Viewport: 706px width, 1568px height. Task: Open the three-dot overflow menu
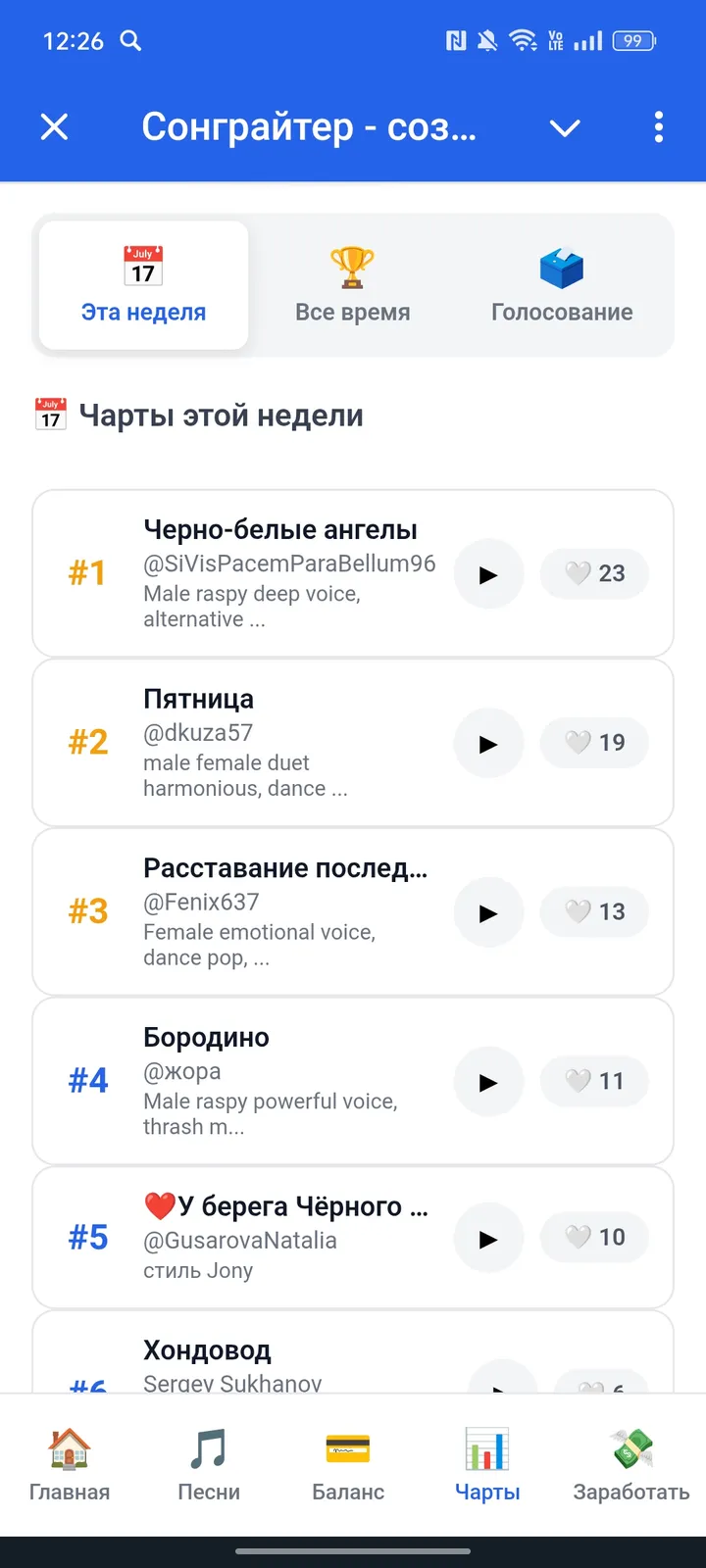(x=658, y=127)
